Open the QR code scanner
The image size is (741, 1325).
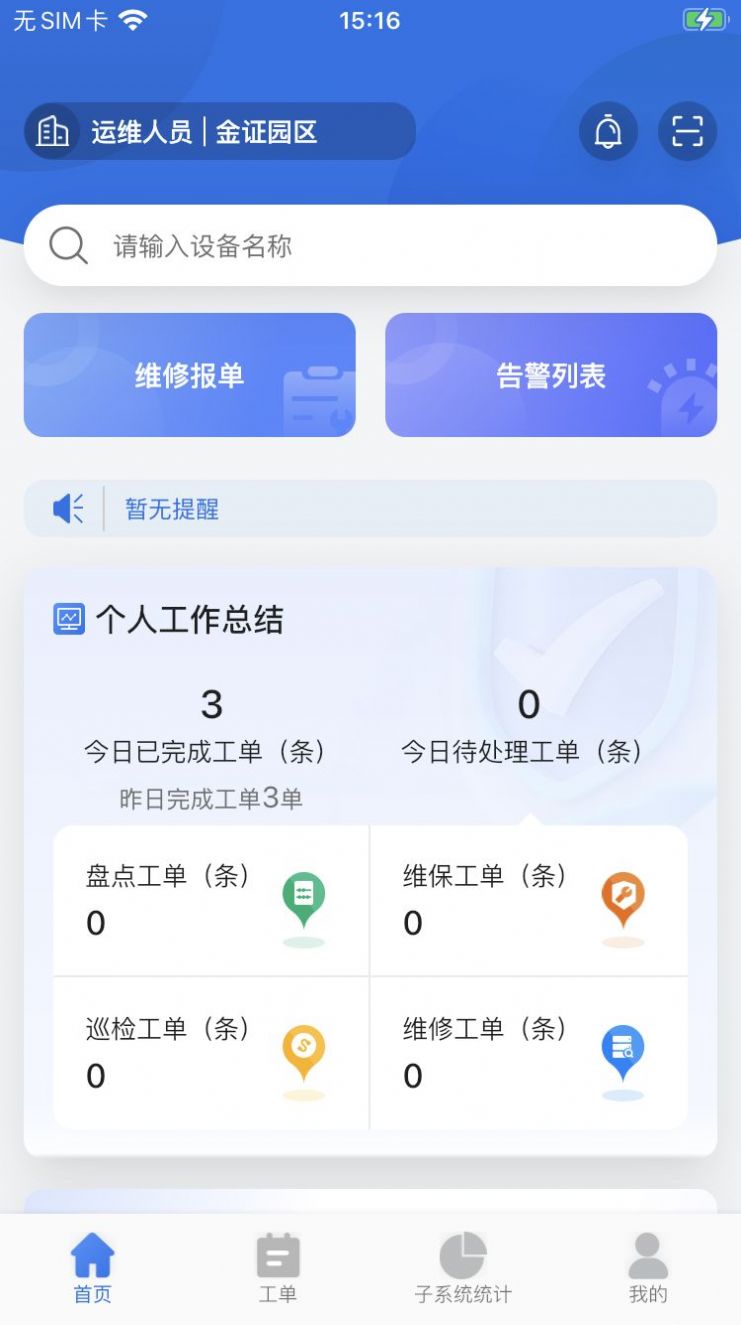[x=687, y=131]
